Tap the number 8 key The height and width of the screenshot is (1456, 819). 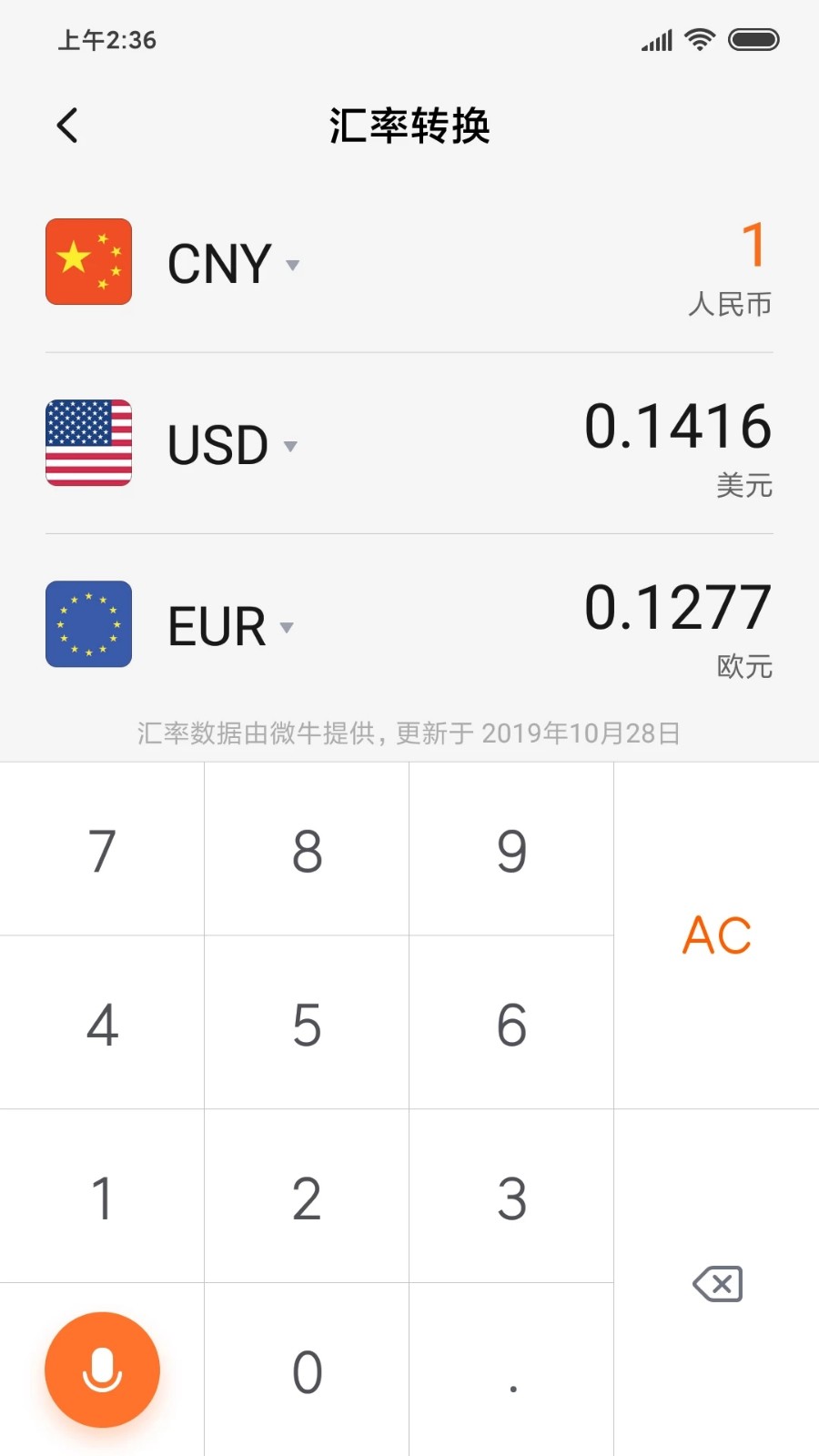[307, 851]
